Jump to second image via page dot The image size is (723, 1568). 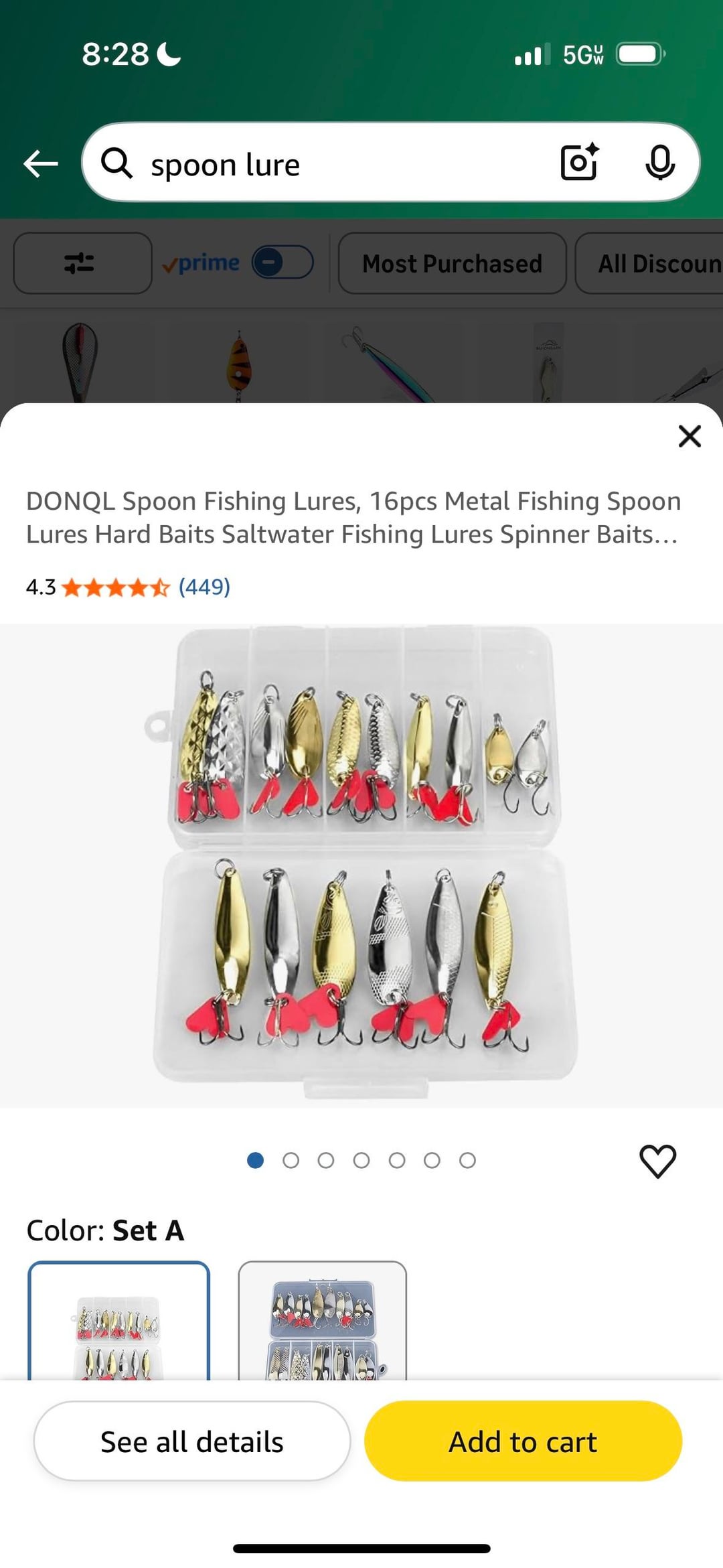tap(291, 1160)
